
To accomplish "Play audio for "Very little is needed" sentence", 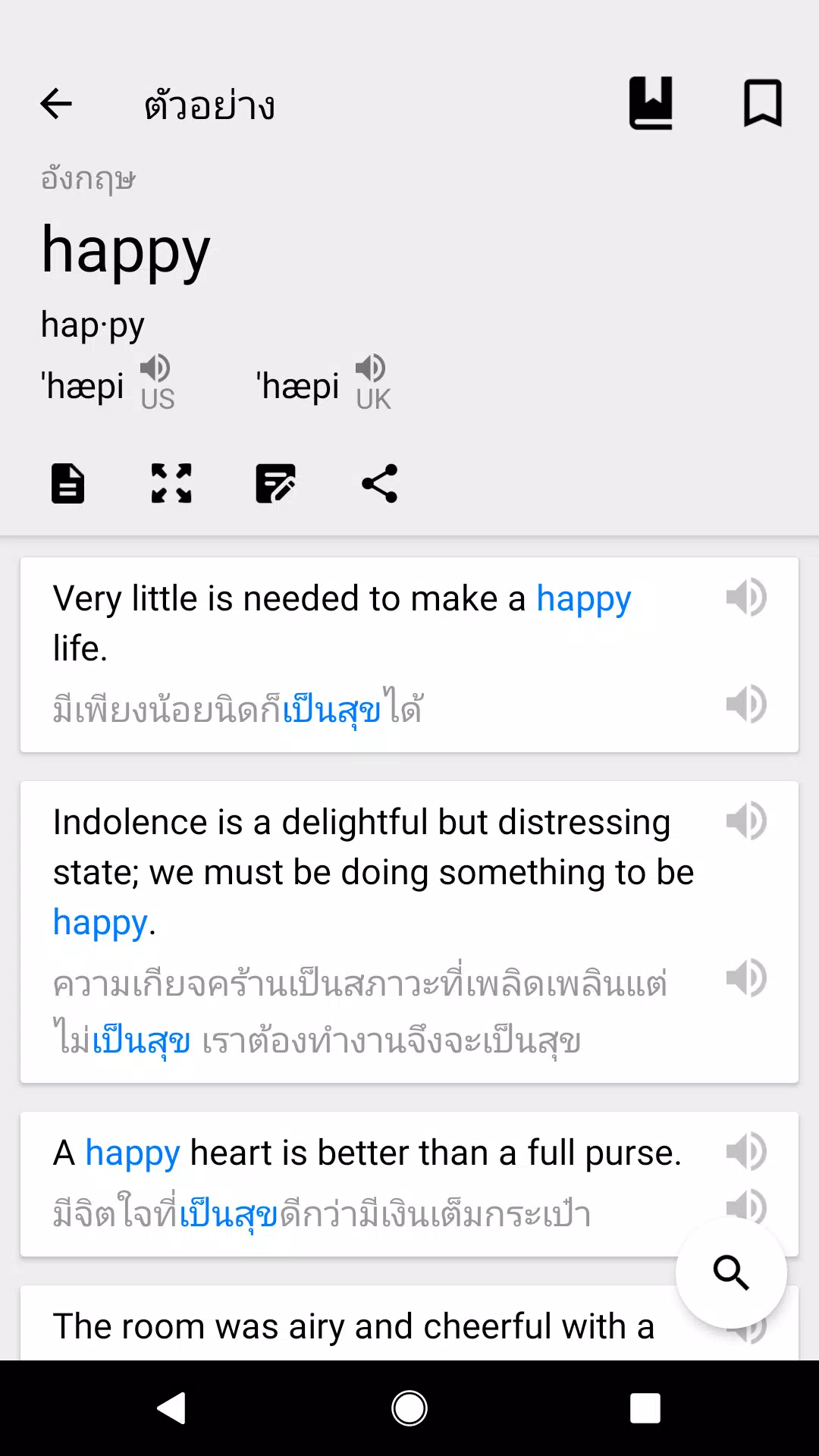I will point(746,598).
